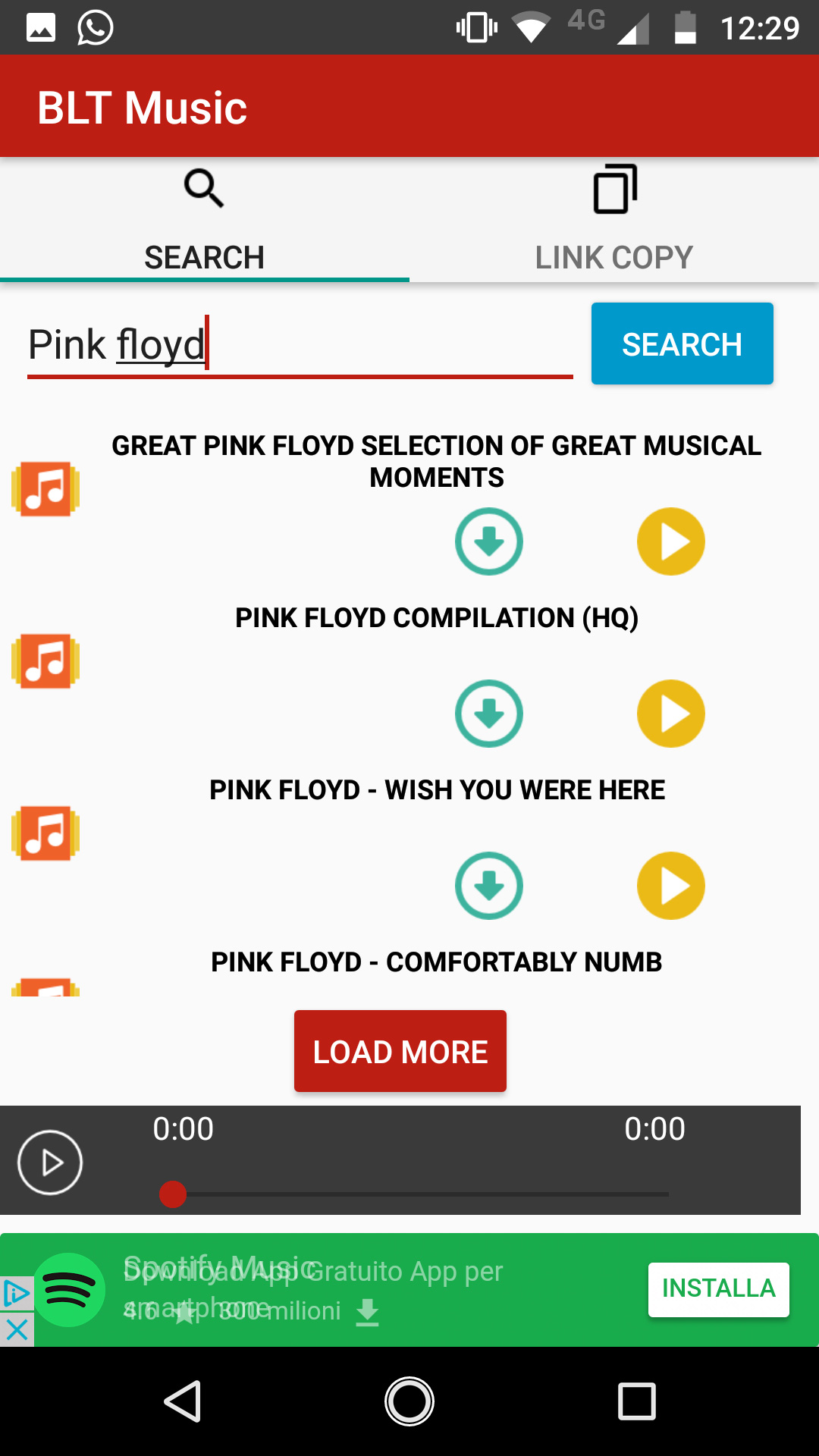Install Spotify Music from the ad
The height and width of the screenshot is (1456, 819).
pyautogui.click(x=718, y=1289)
